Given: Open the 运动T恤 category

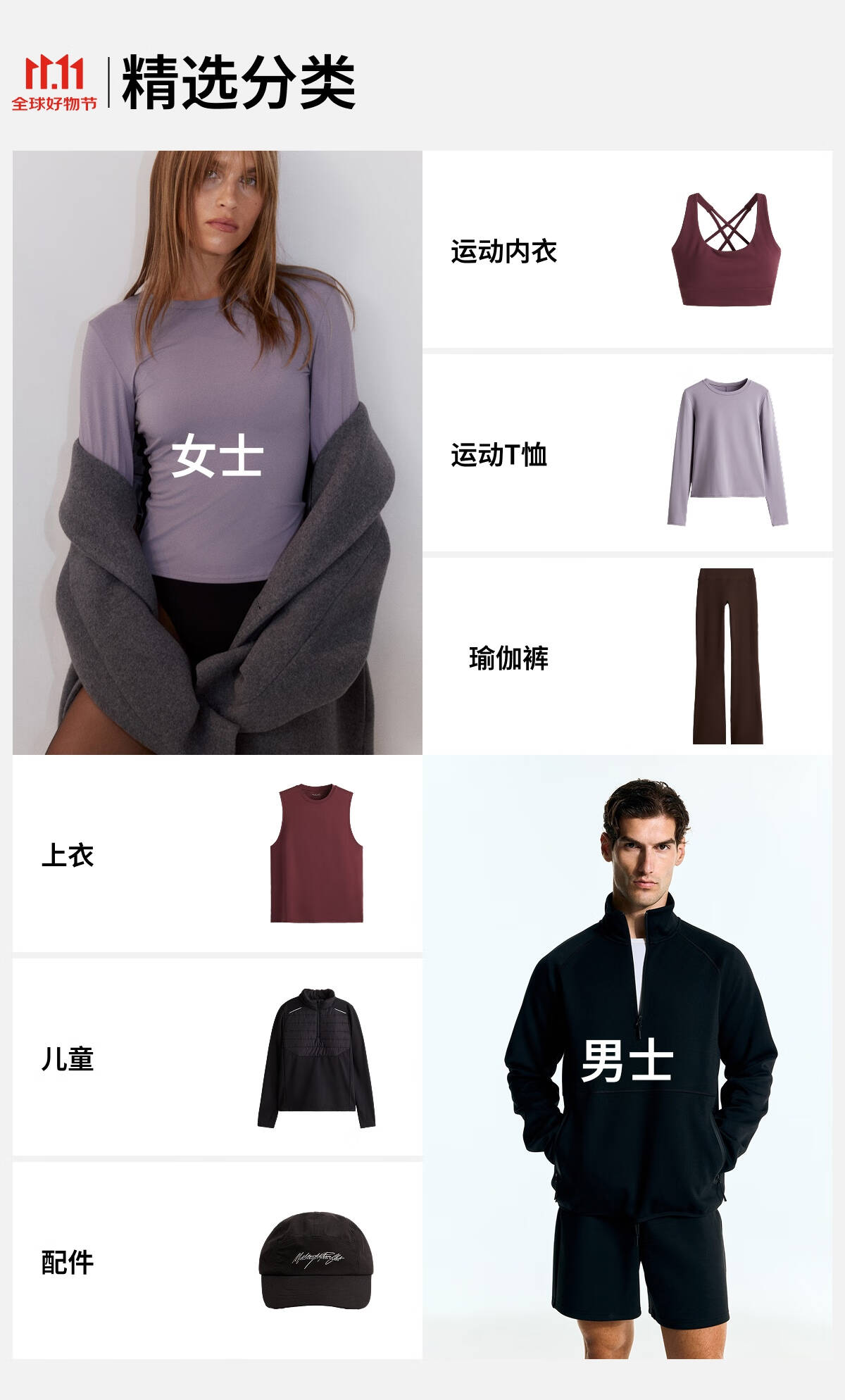Looking at the screenshot, I should [x=627, y=453].
